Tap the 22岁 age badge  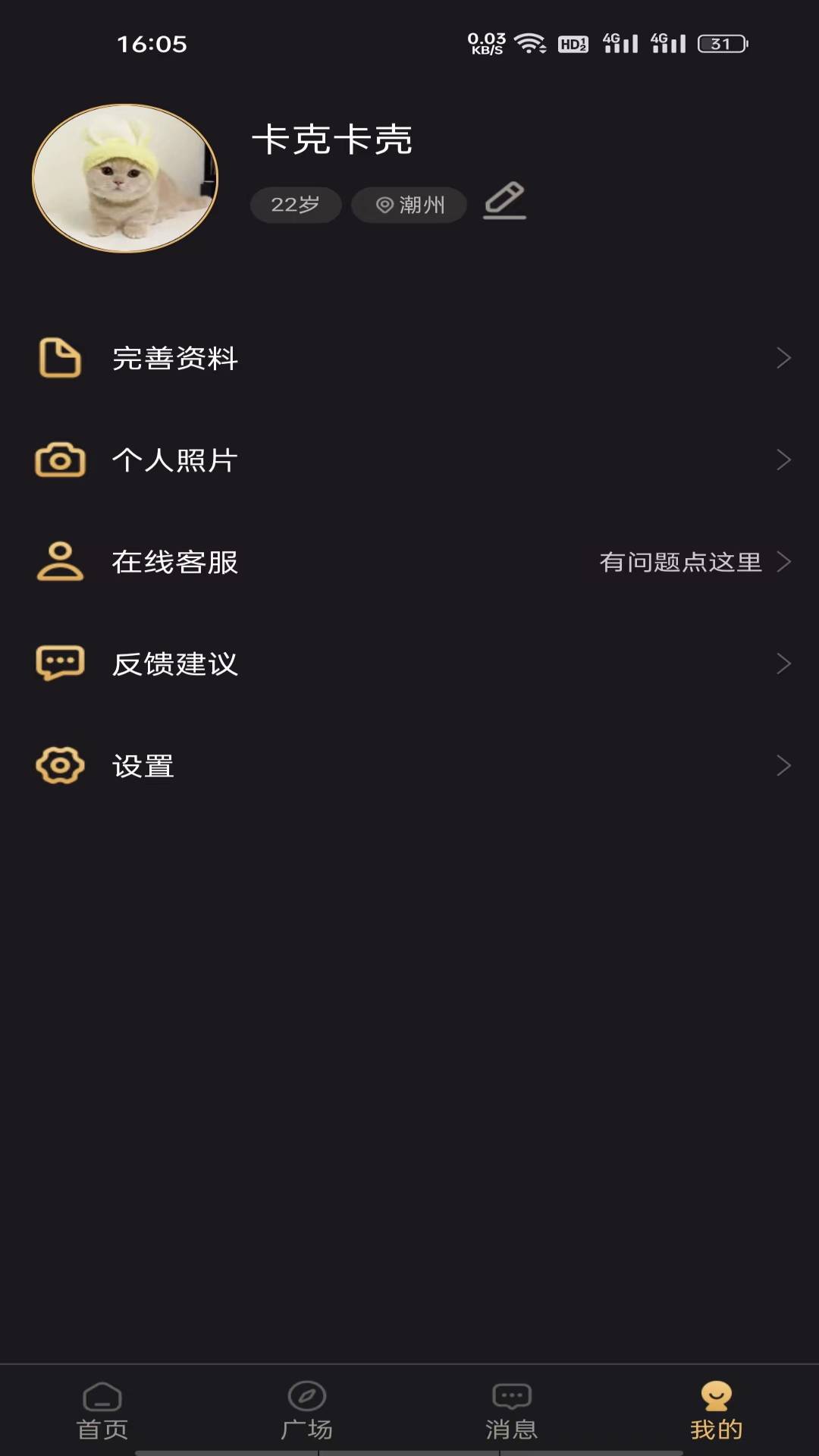pos(295,204)
